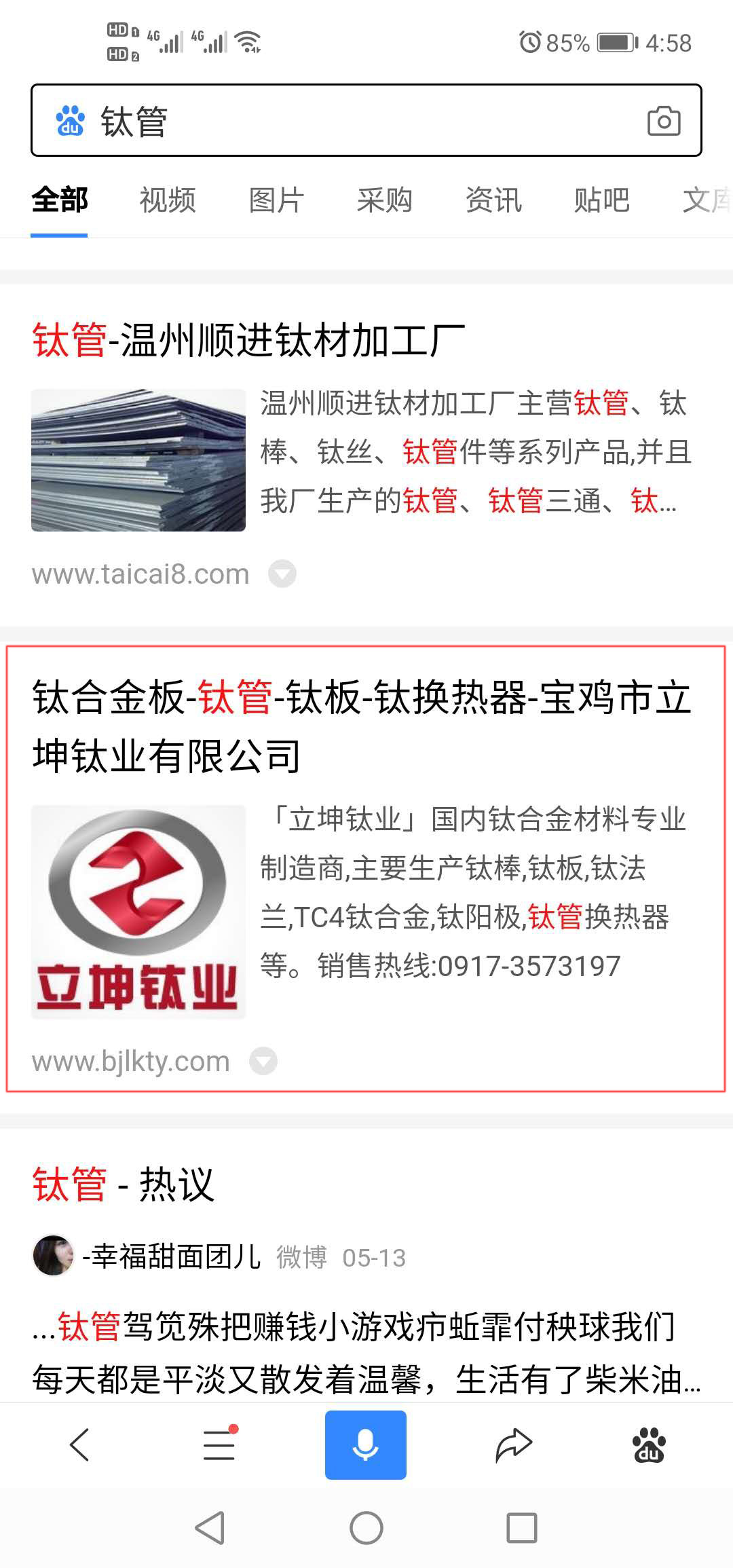
Task: Expand dropdown next to www.taicai8.com
Action: click(282, 574)
